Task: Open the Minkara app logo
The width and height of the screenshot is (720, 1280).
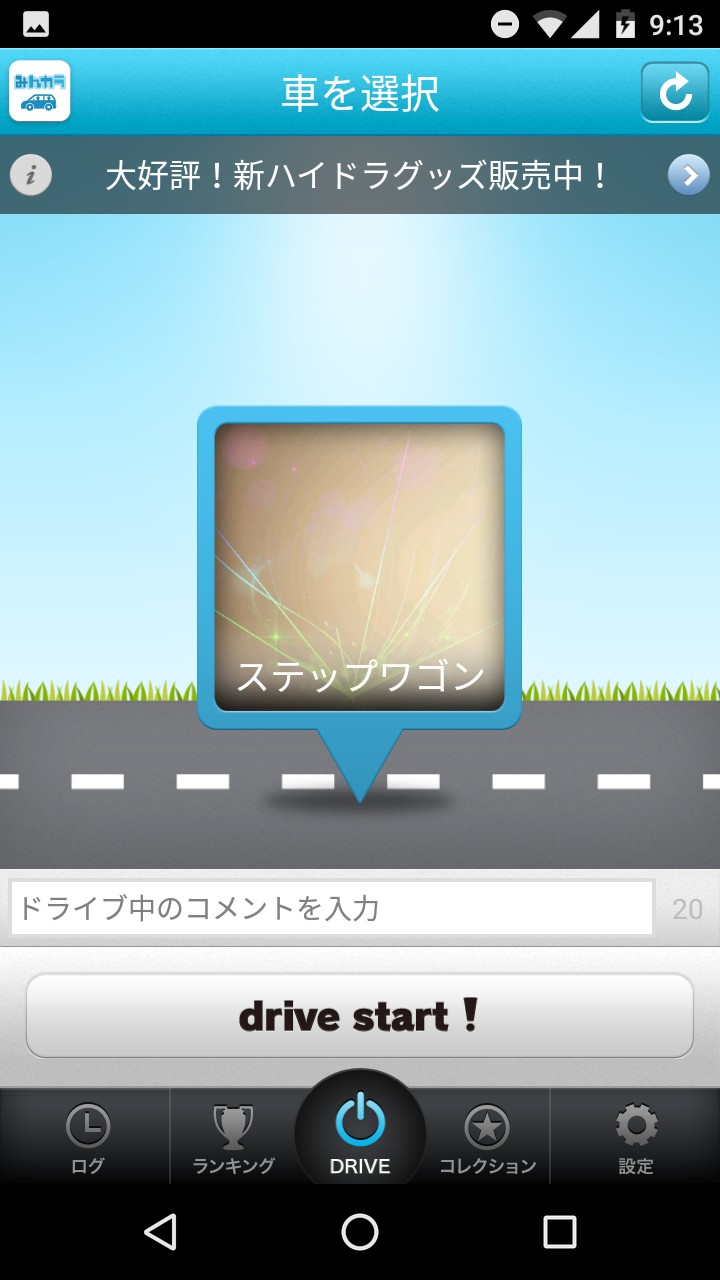Action: (x=40, y=91)
